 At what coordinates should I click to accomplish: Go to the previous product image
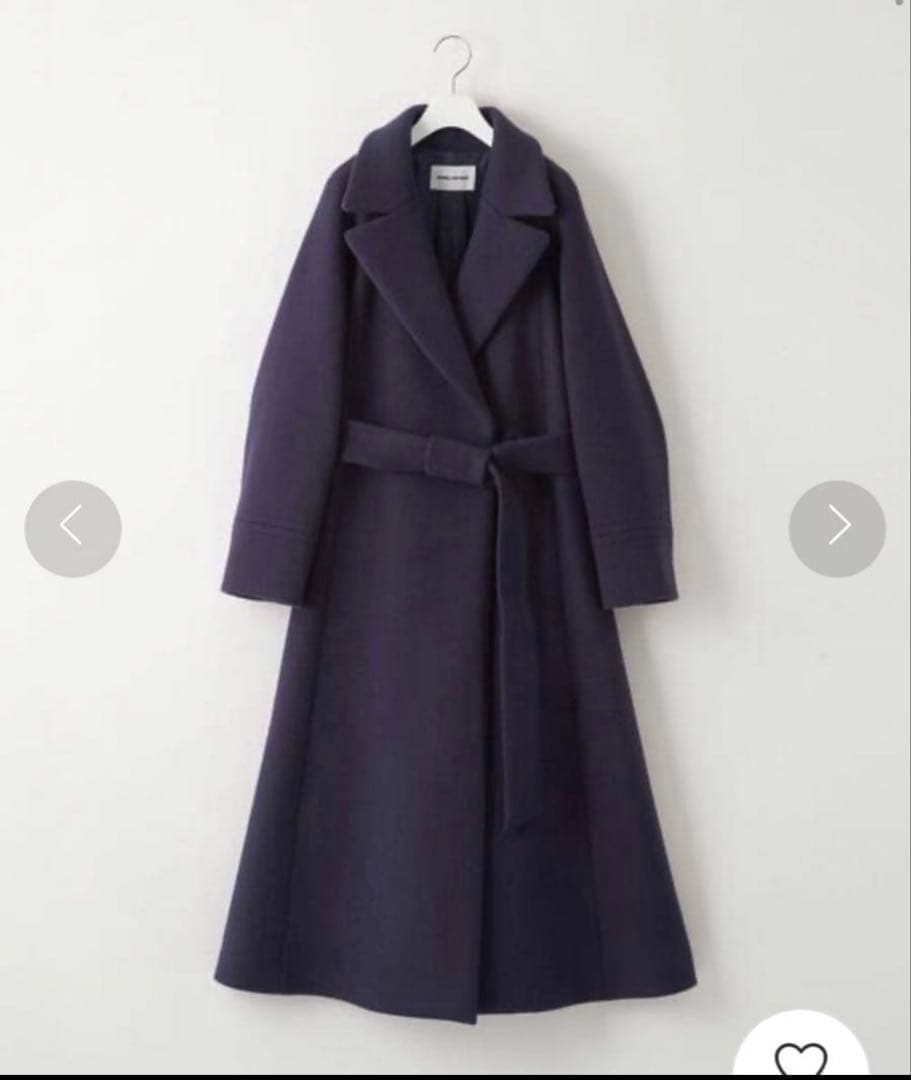tap(72, 528)
